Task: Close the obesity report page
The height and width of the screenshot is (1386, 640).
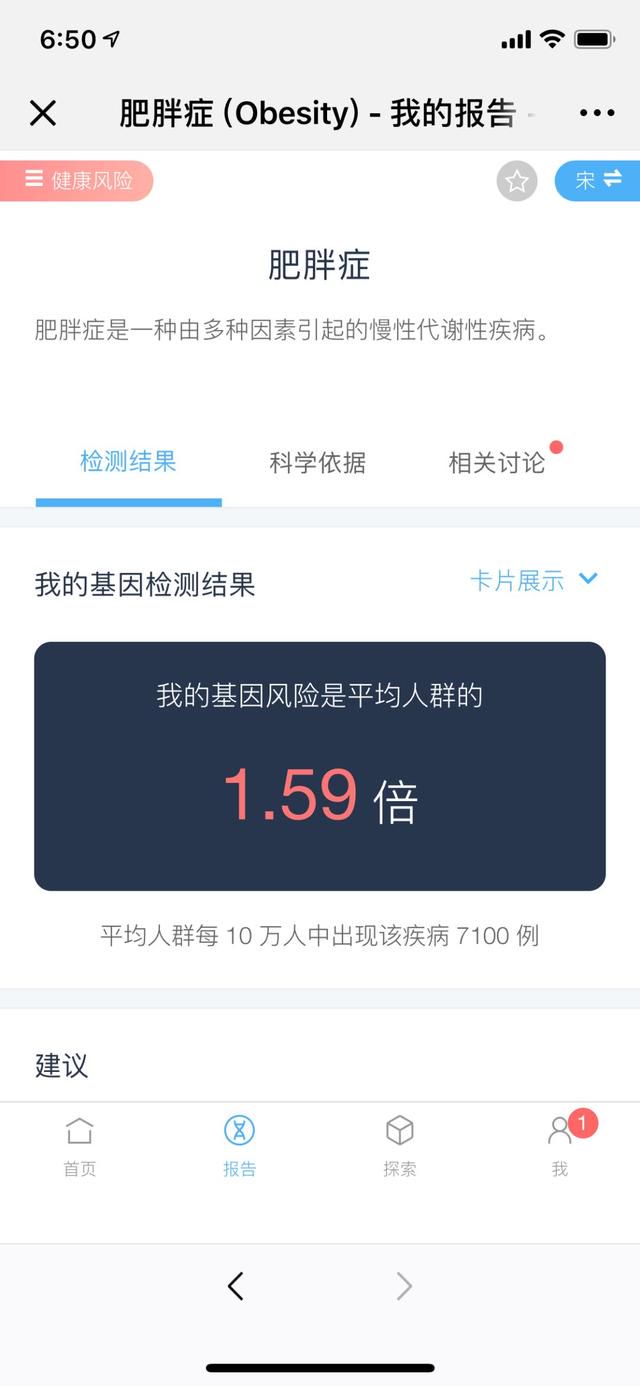Action: (43, 113)
